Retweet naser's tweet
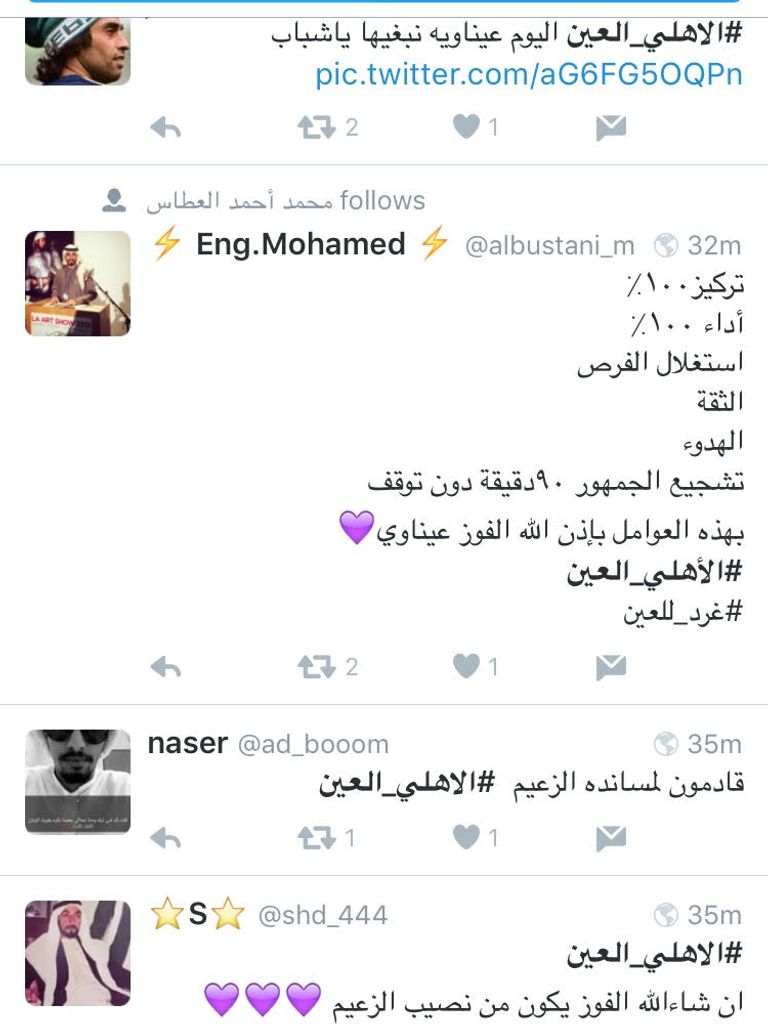768x1027 pixels. tap(317, 838)
